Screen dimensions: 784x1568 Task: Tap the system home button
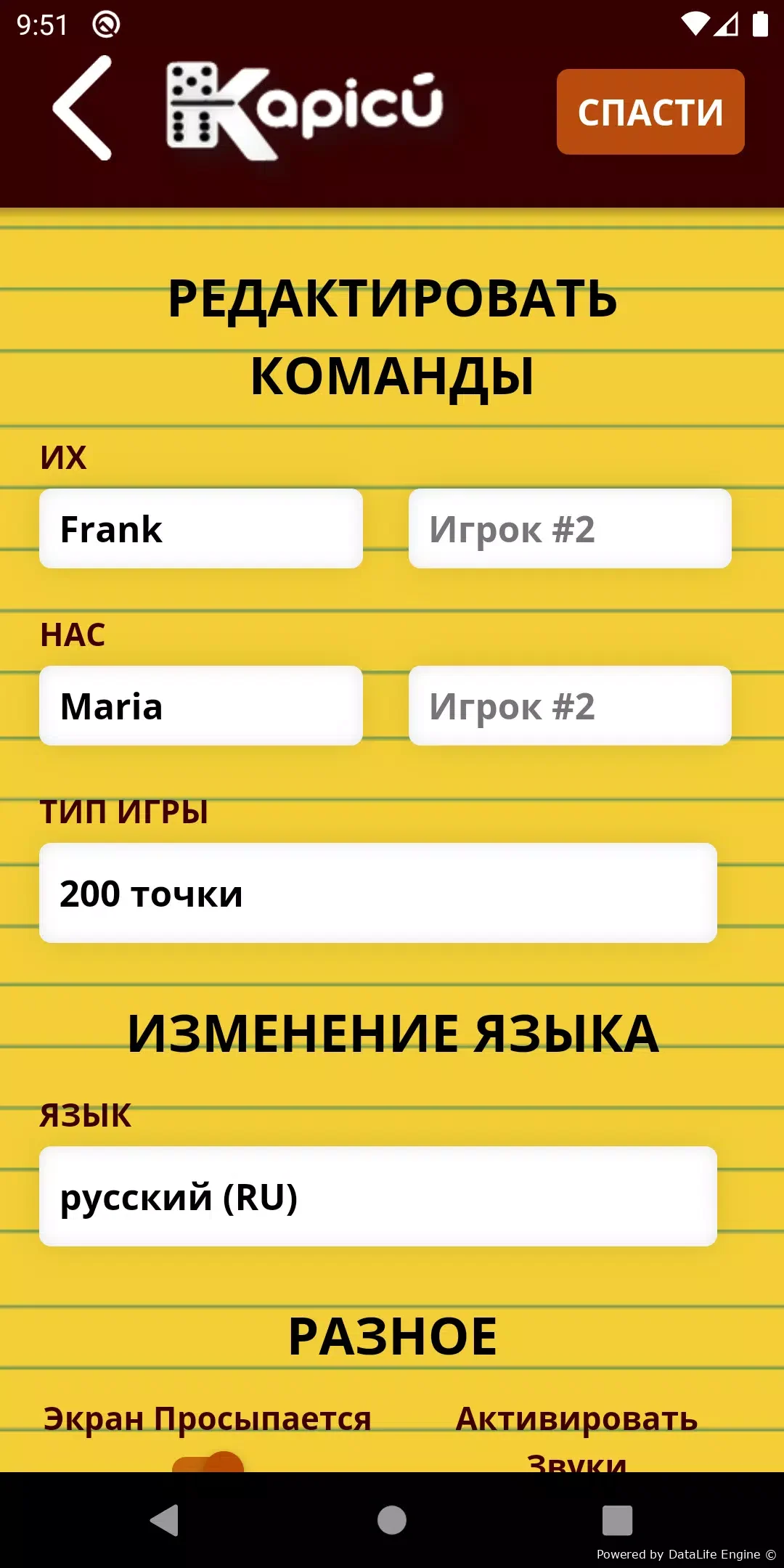(392, 1520)
